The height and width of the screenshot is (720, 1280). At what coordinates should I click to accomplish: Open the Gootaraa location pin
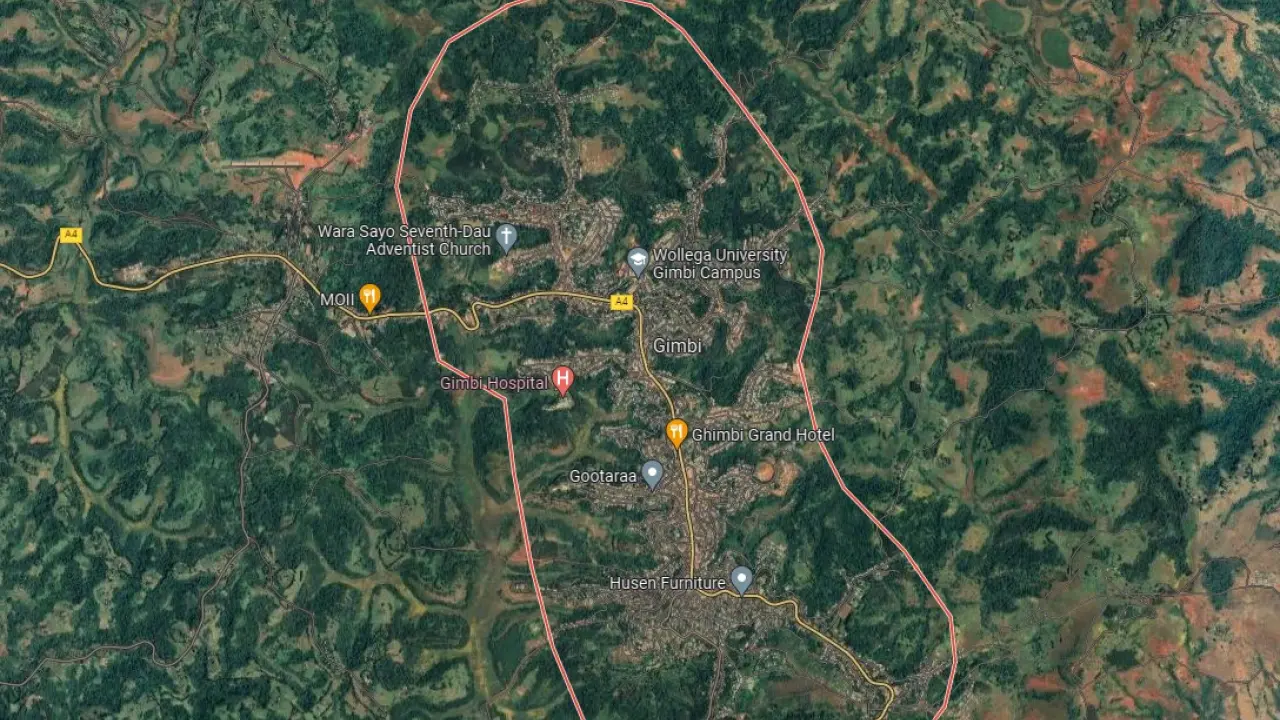coord(652,473)
